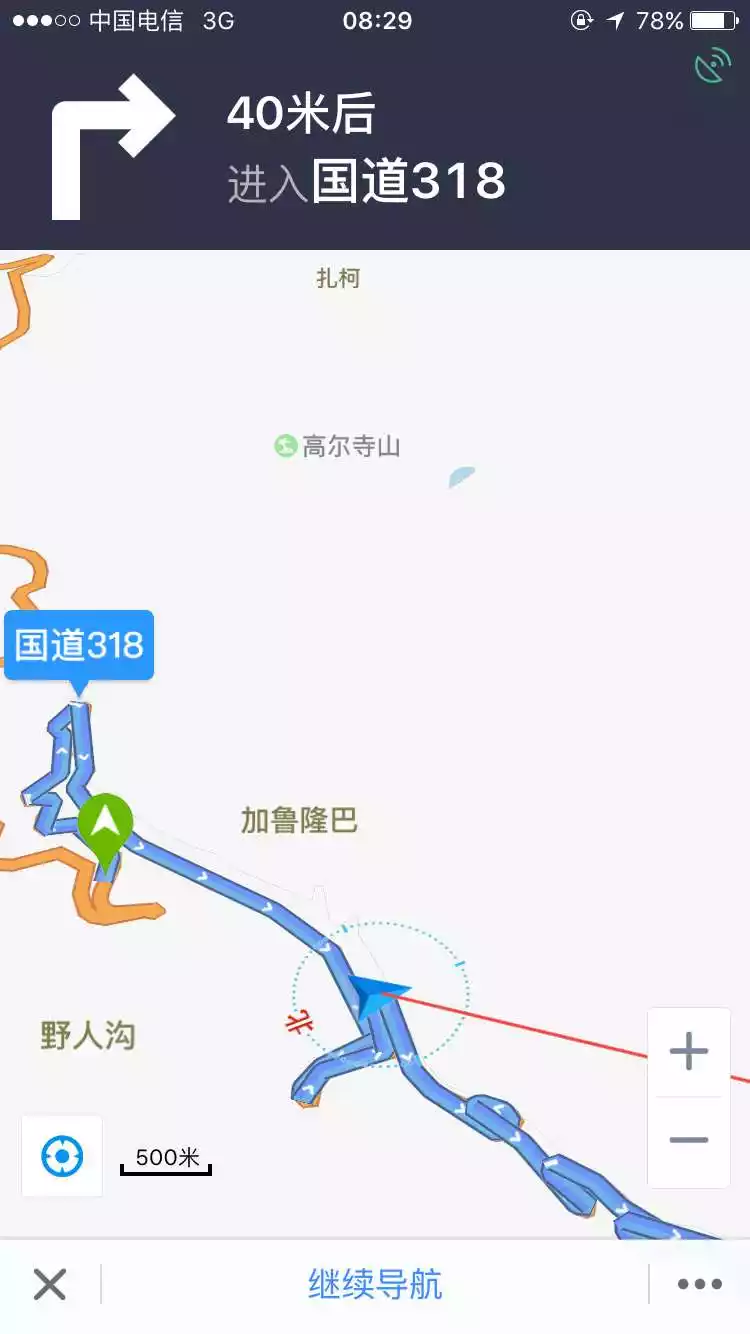Open the three-dot more options menu
The height and width of the screenshot is (1334, 750).
[699, 1285]
